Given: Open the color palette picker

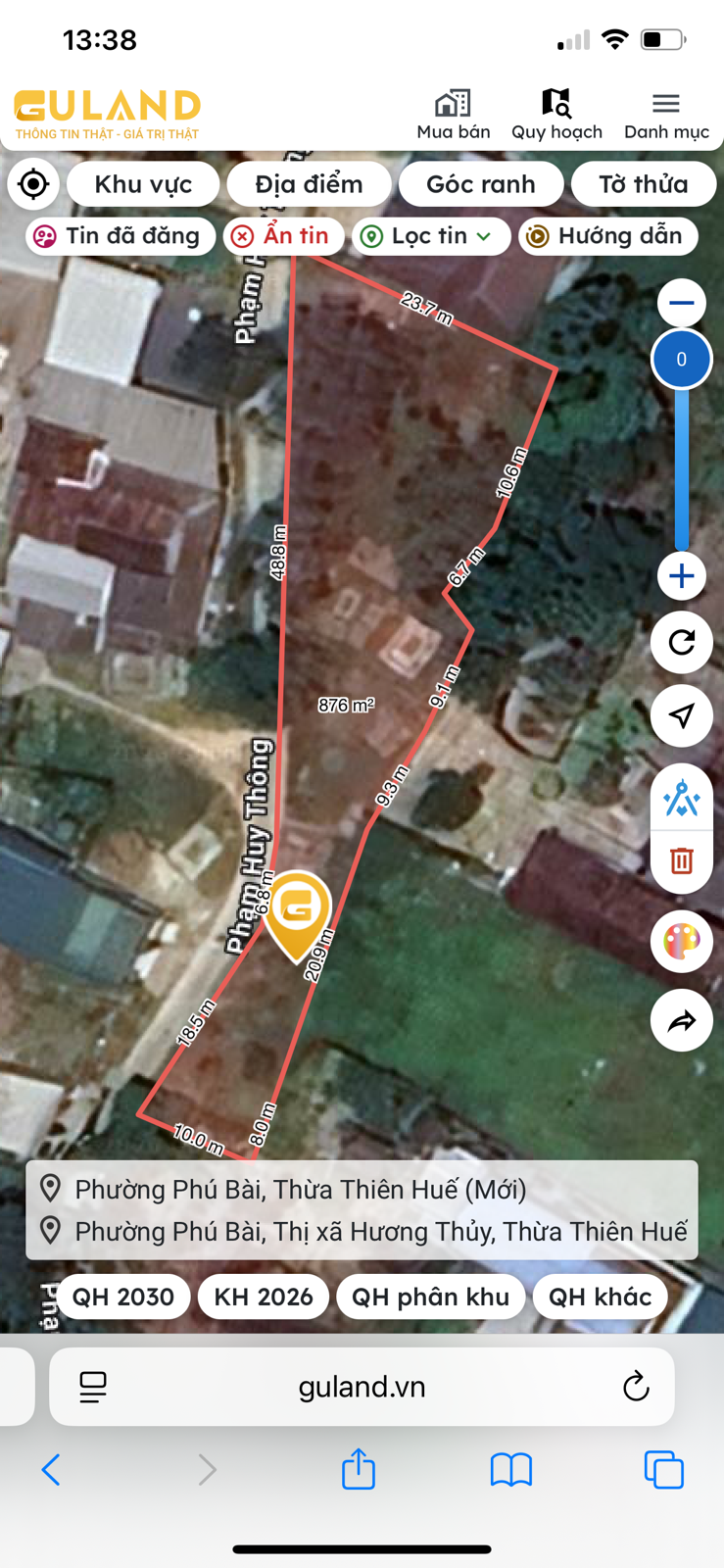Looking at the screenshot, I should tap(681, 942).
